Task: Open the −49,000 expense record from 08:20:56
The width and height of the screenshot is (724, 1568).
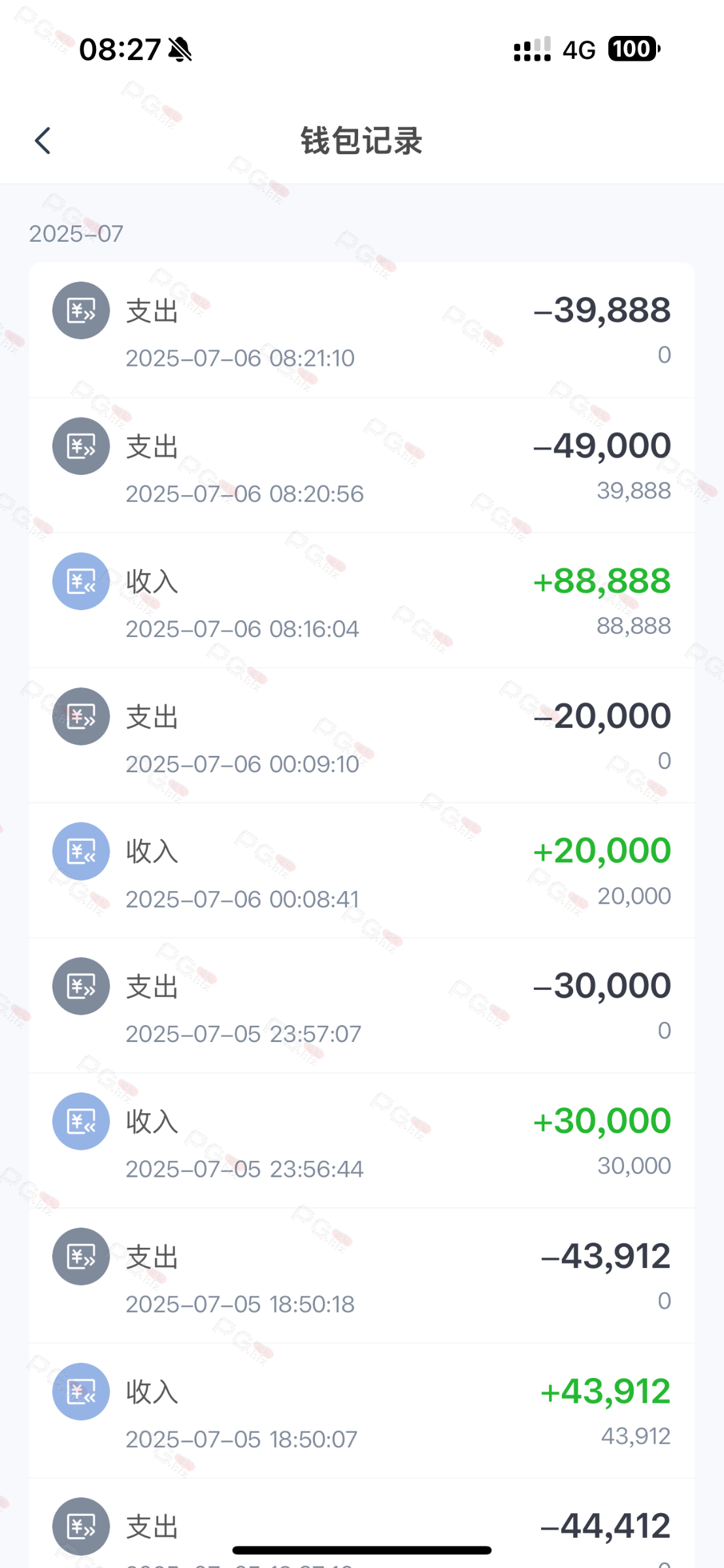Action: (x=361, y=466)
